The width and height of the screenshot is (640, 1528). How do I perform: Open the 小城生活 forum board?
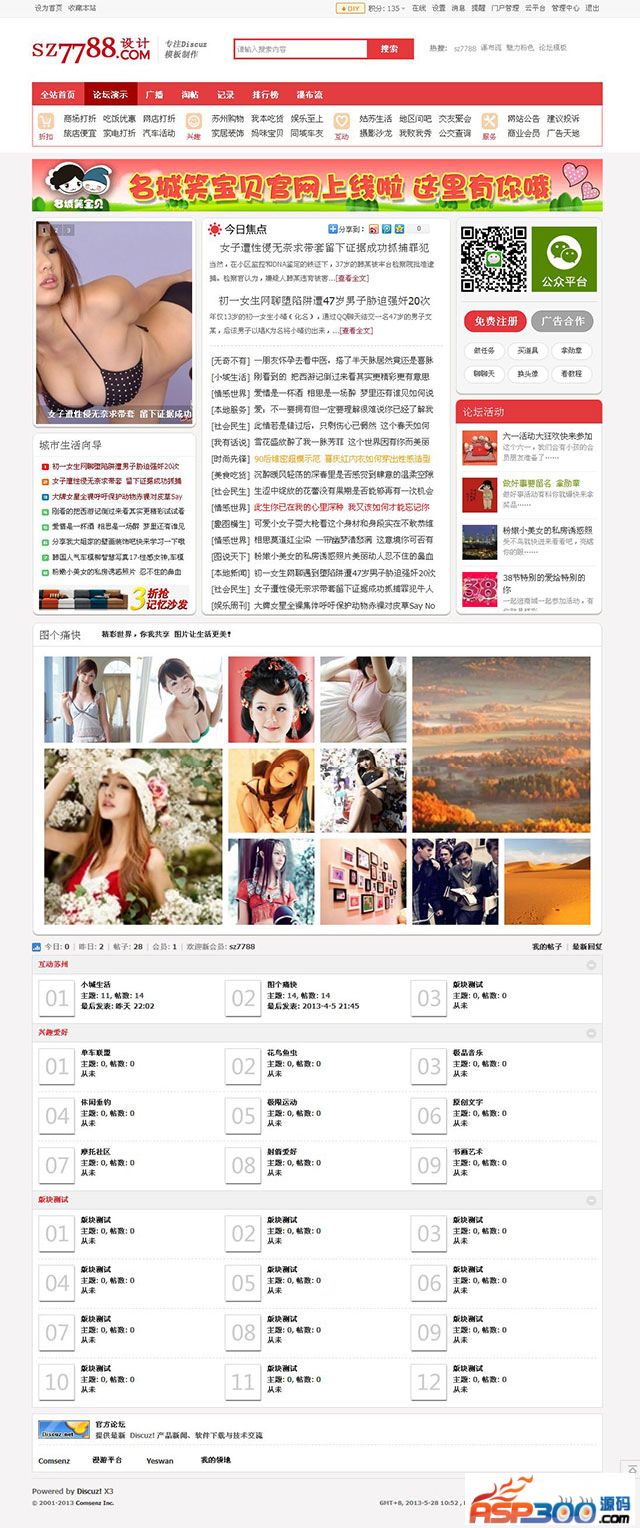click(x=96, y=984)
